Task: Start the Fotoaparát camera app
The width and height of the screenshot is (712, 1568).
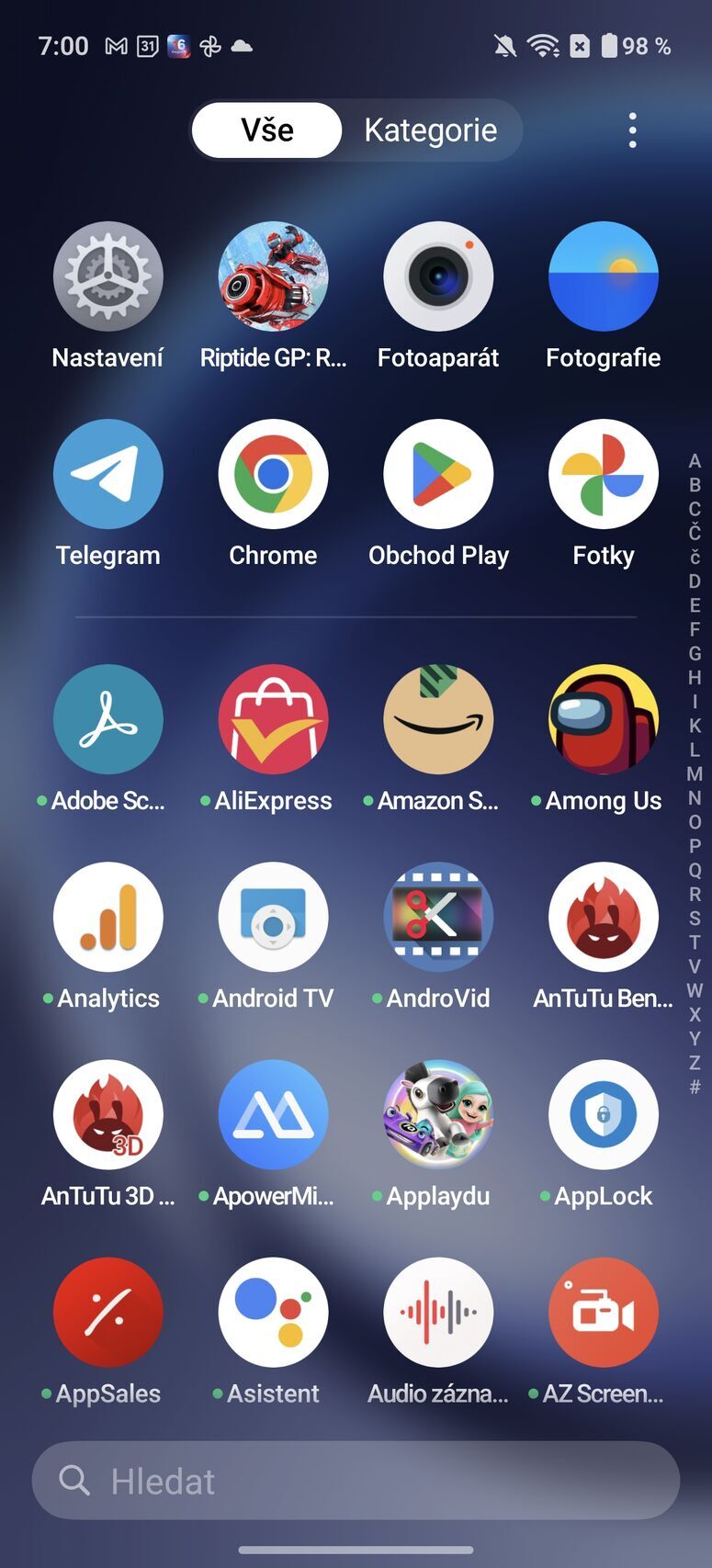Action: [x=438, y=276]
